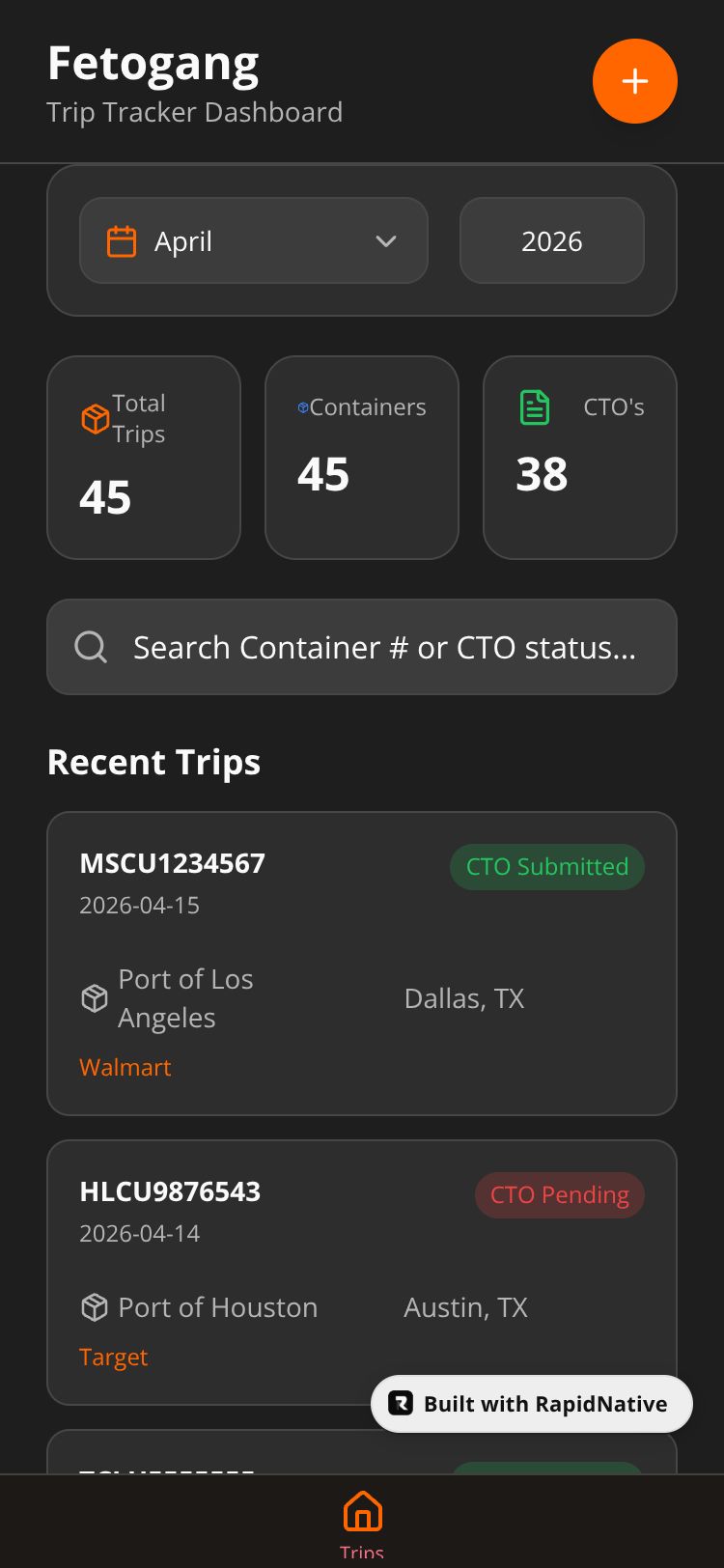Open the MSCU1234567 trip card
Image resolution: width=724 pixels, height=1568 pixels.
click(362, 963)
